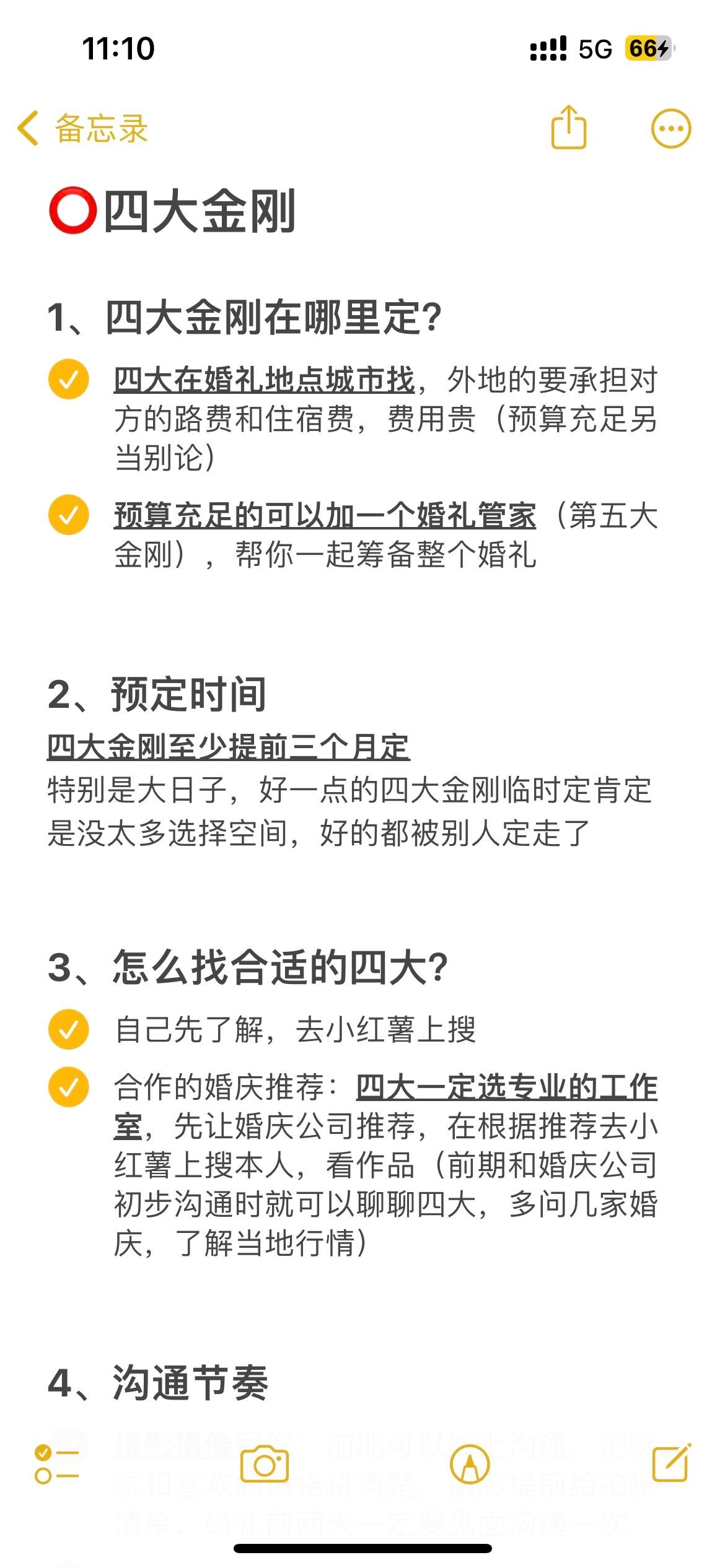Image resolution: width=725 pixels, height=1568 pixels.
Task: Uncheck the 自己先了解 item
Action: (x=69, y=1029)
